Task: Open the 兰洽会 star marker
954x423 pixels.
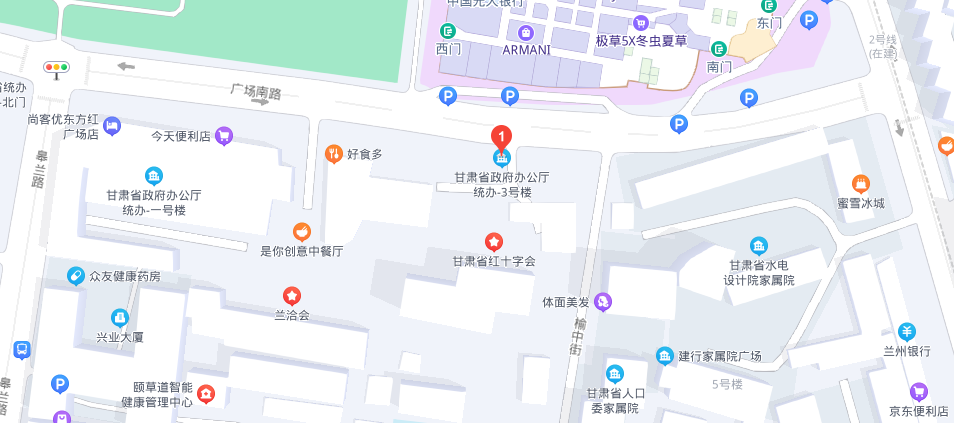Action: tap(292, 296)
